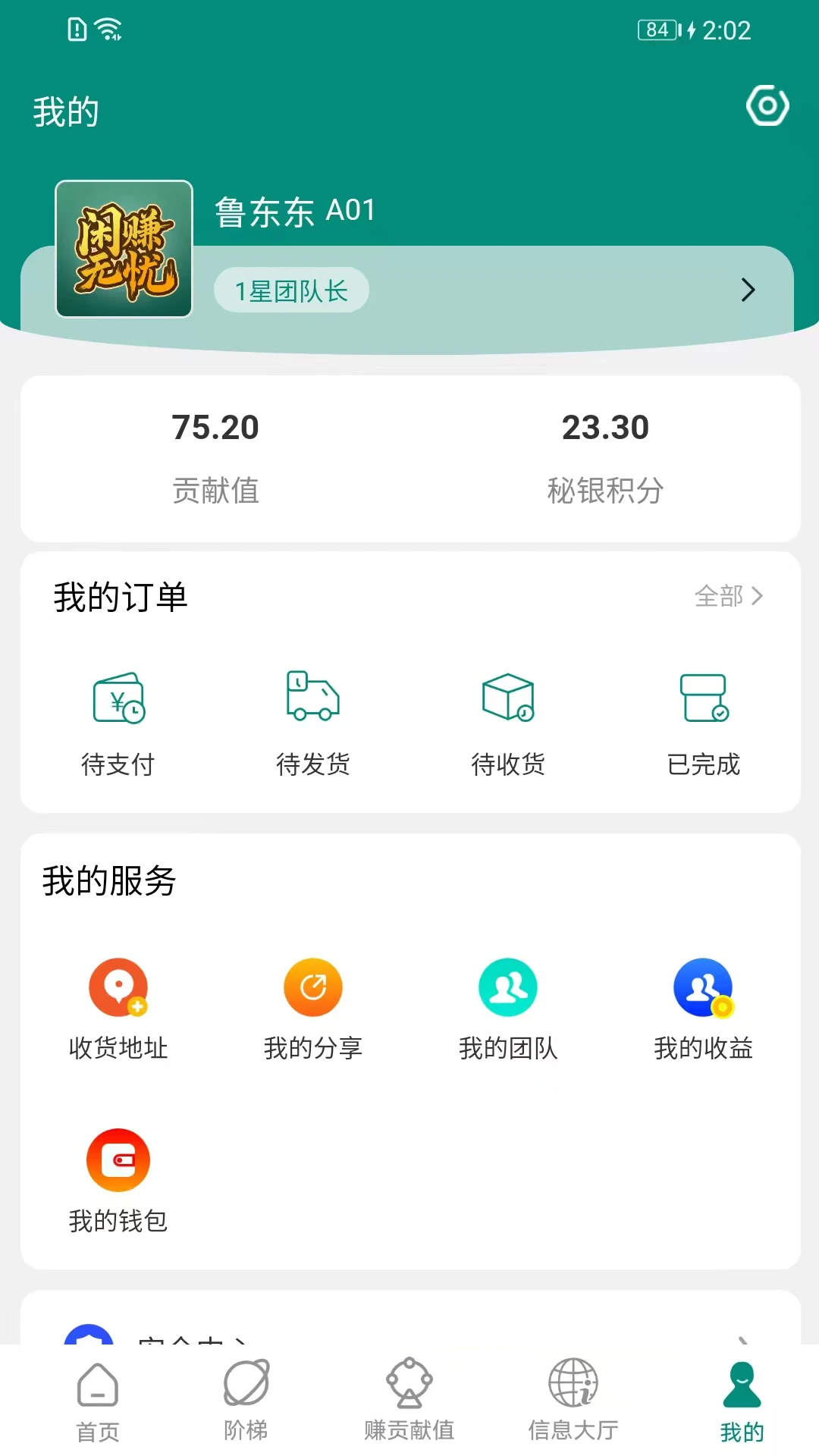
Task: Click the 1星团队长 badge
Action: [291, 290]
